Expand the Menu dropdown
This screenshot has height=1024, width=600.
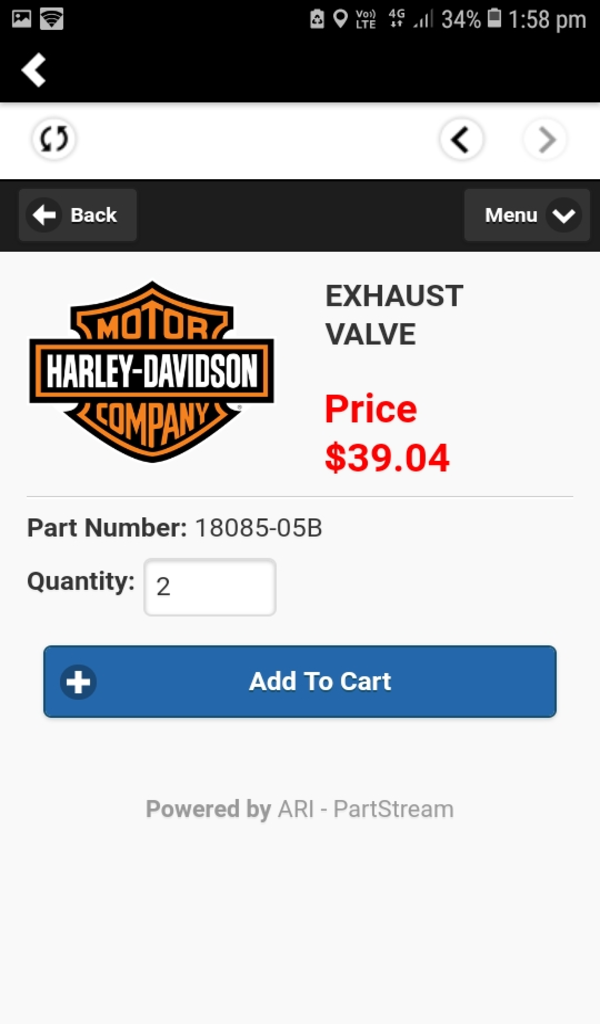point(527,215)
